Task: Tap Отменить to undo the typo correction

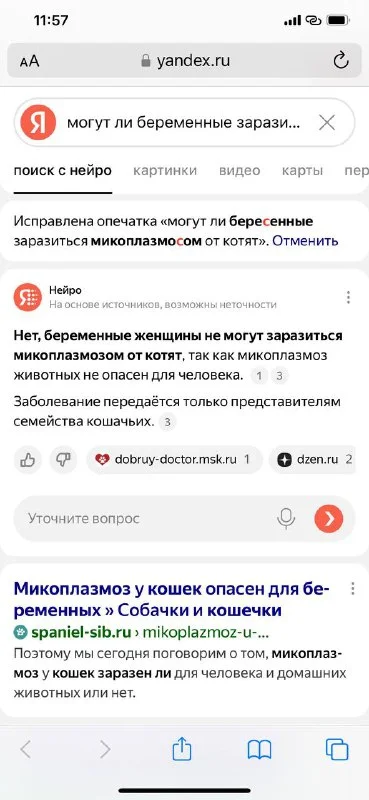Action: click(x=305, y=240)
